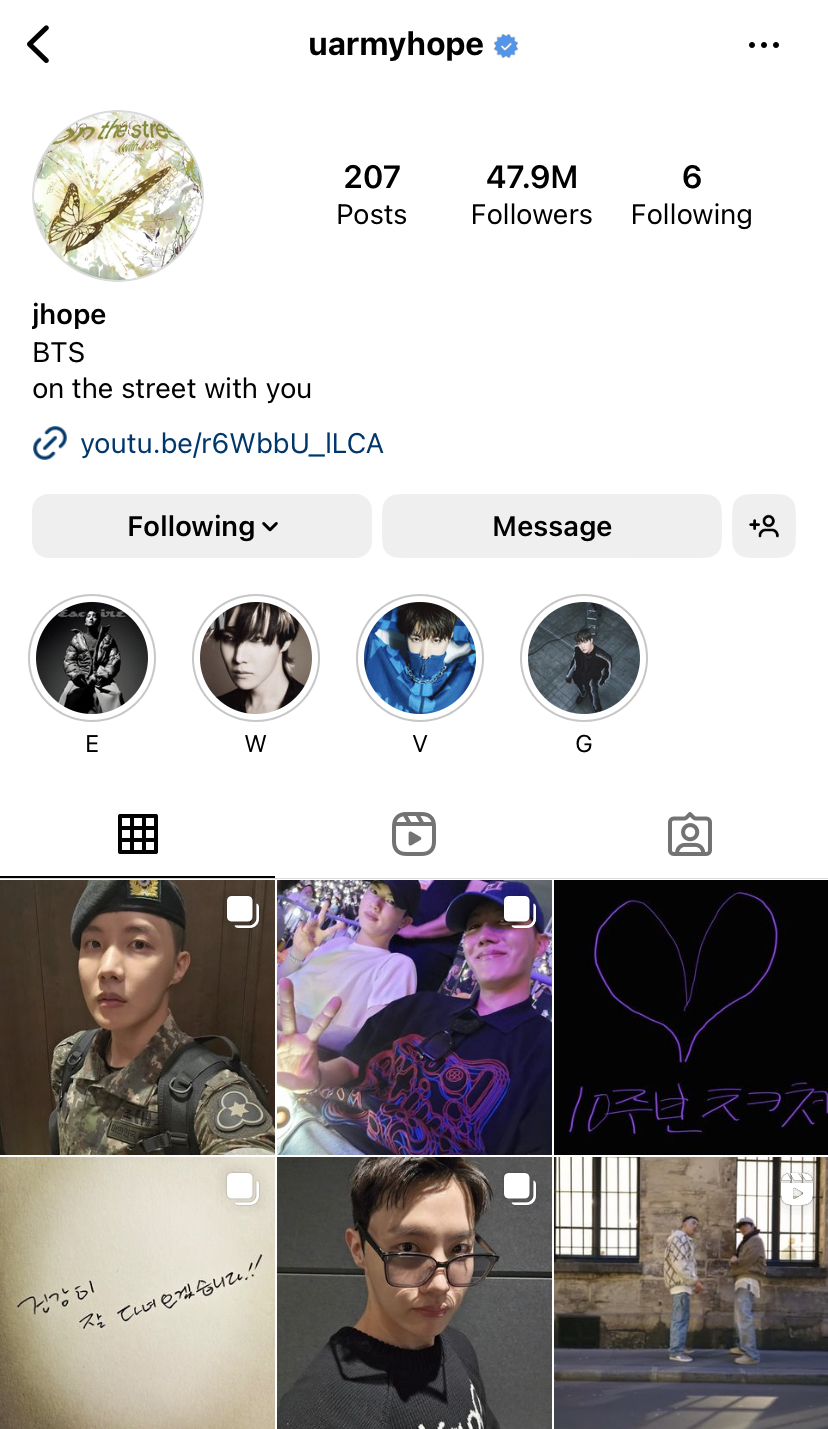
Task: Open the Following count page
Action: [x=691, y=195]
